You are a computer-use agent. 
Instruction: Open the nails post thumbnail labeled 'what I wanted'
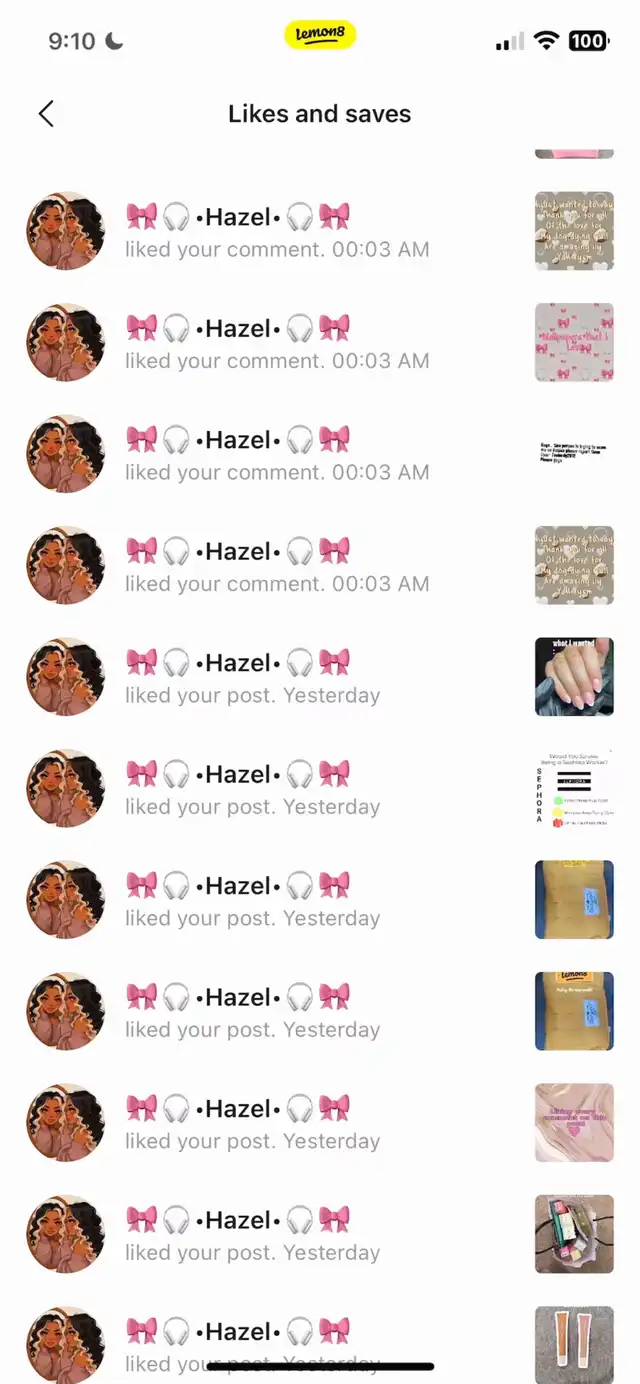pyautogui.click(x=574, y=677)
